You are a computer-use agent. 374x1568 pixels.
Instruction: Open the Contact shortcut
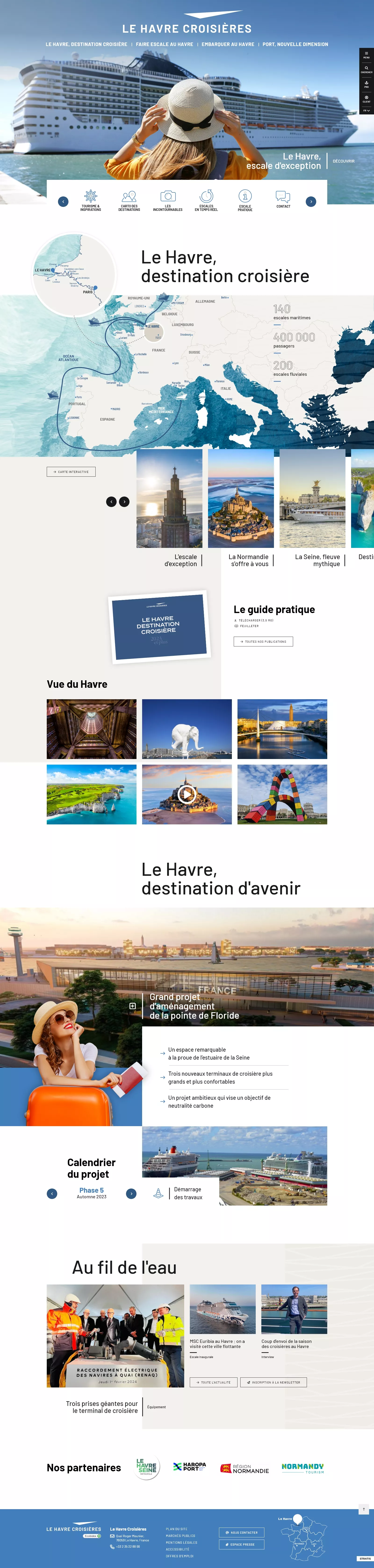(283, 199)
